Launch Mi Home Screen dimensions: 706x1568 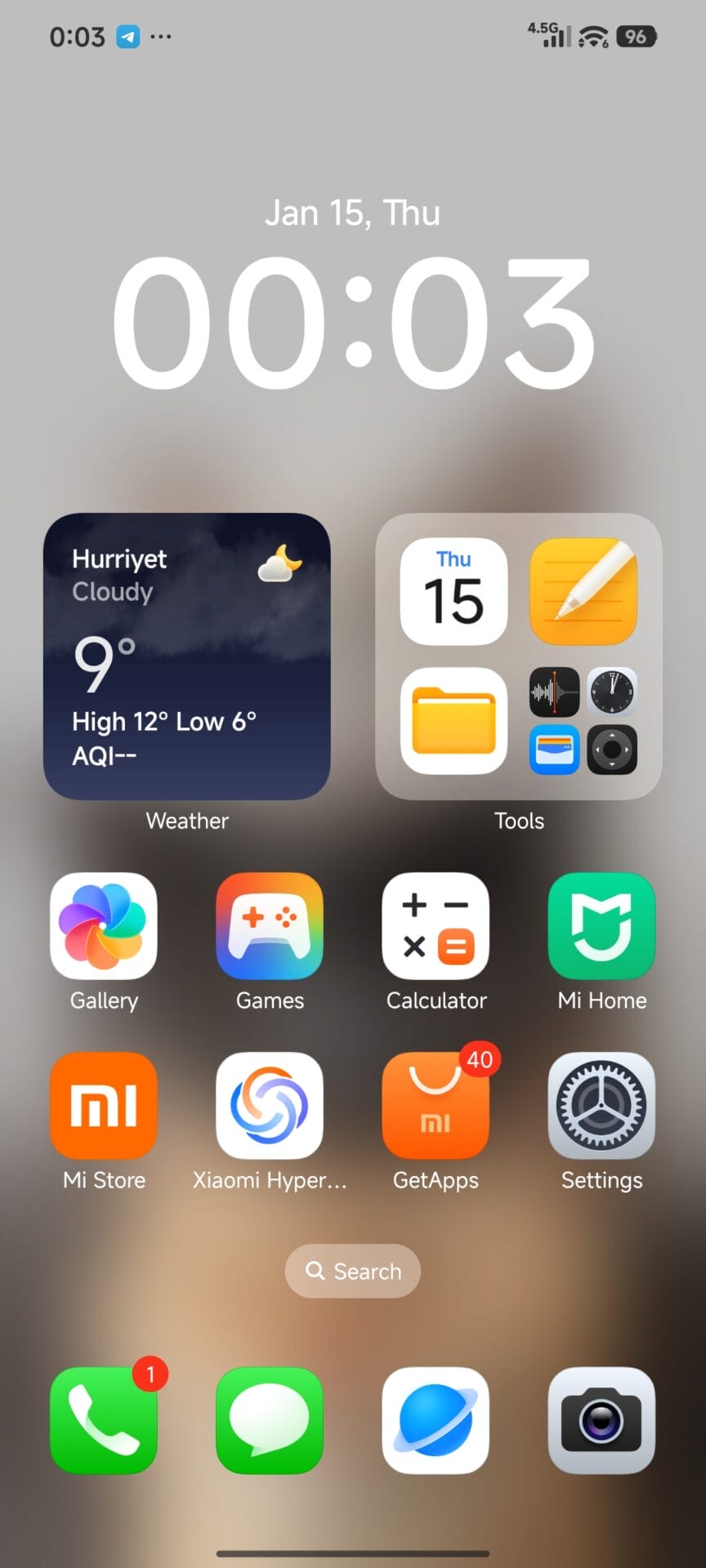pos(601,926)
